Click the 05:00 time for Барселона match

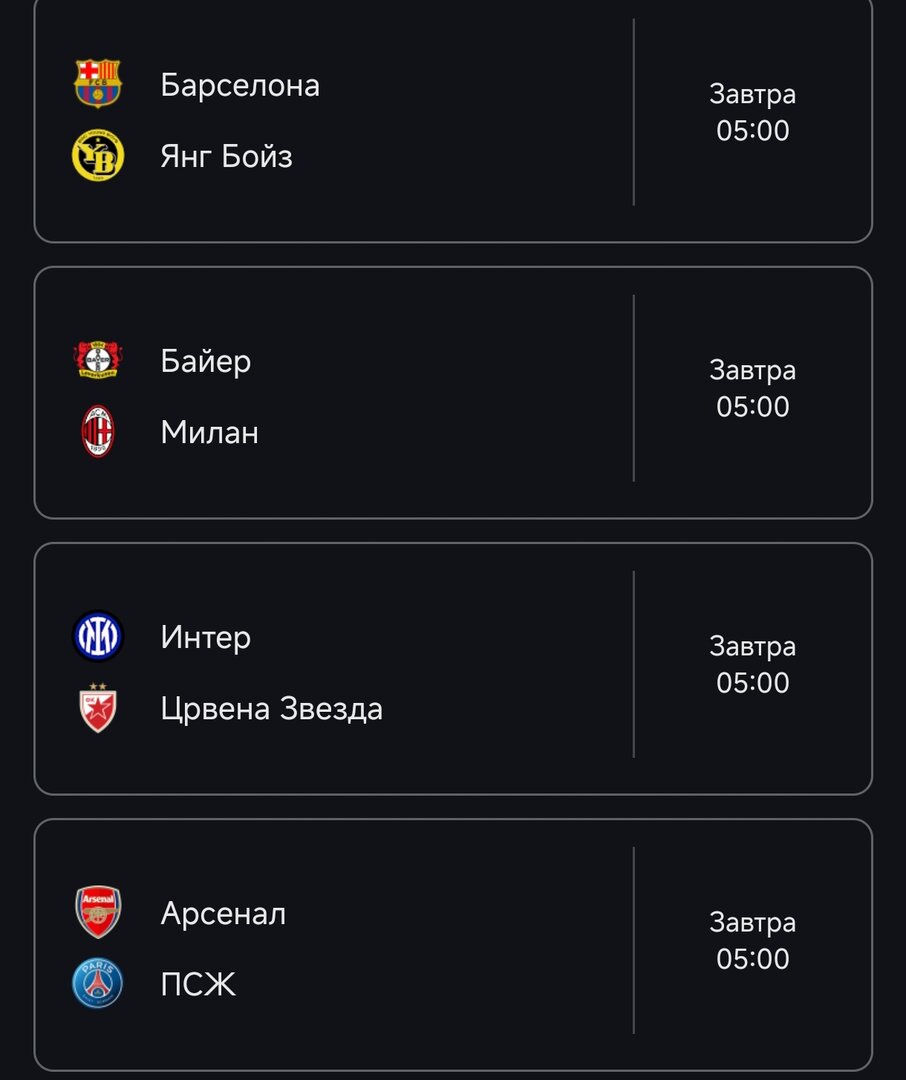pos(753,130)
